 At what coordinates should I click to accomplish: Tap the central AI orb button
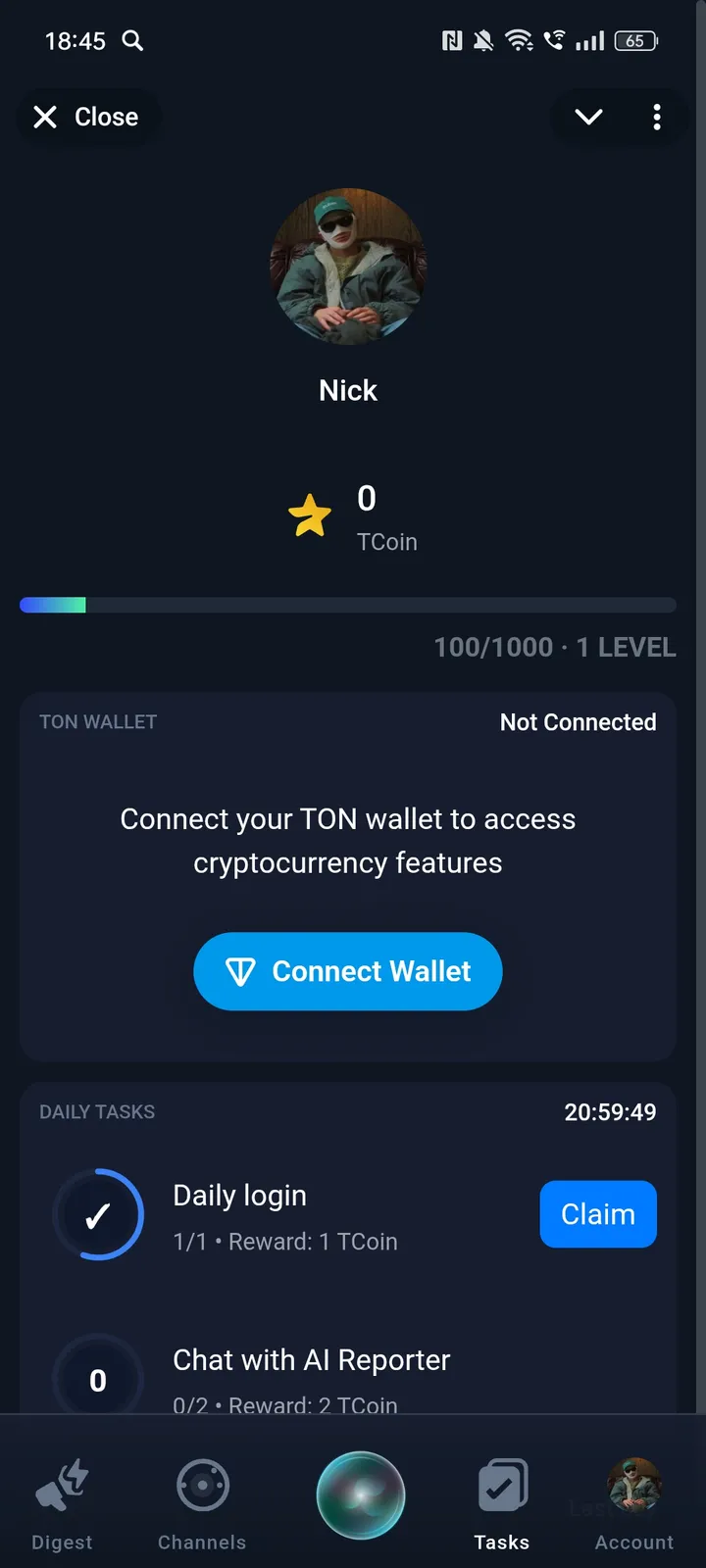click(360, 1494)
